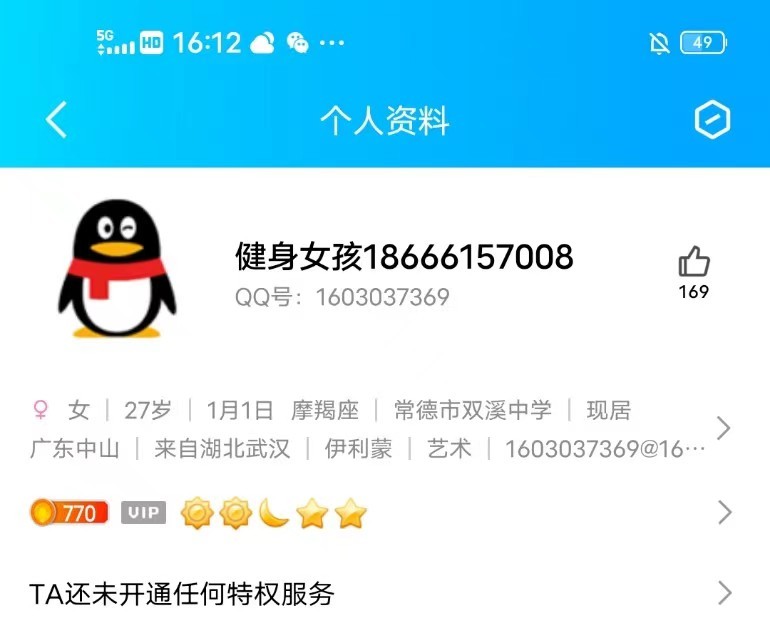Screen dimensions: 770x630
Task: View the penguin profile avatar
Action: (117, 268)
